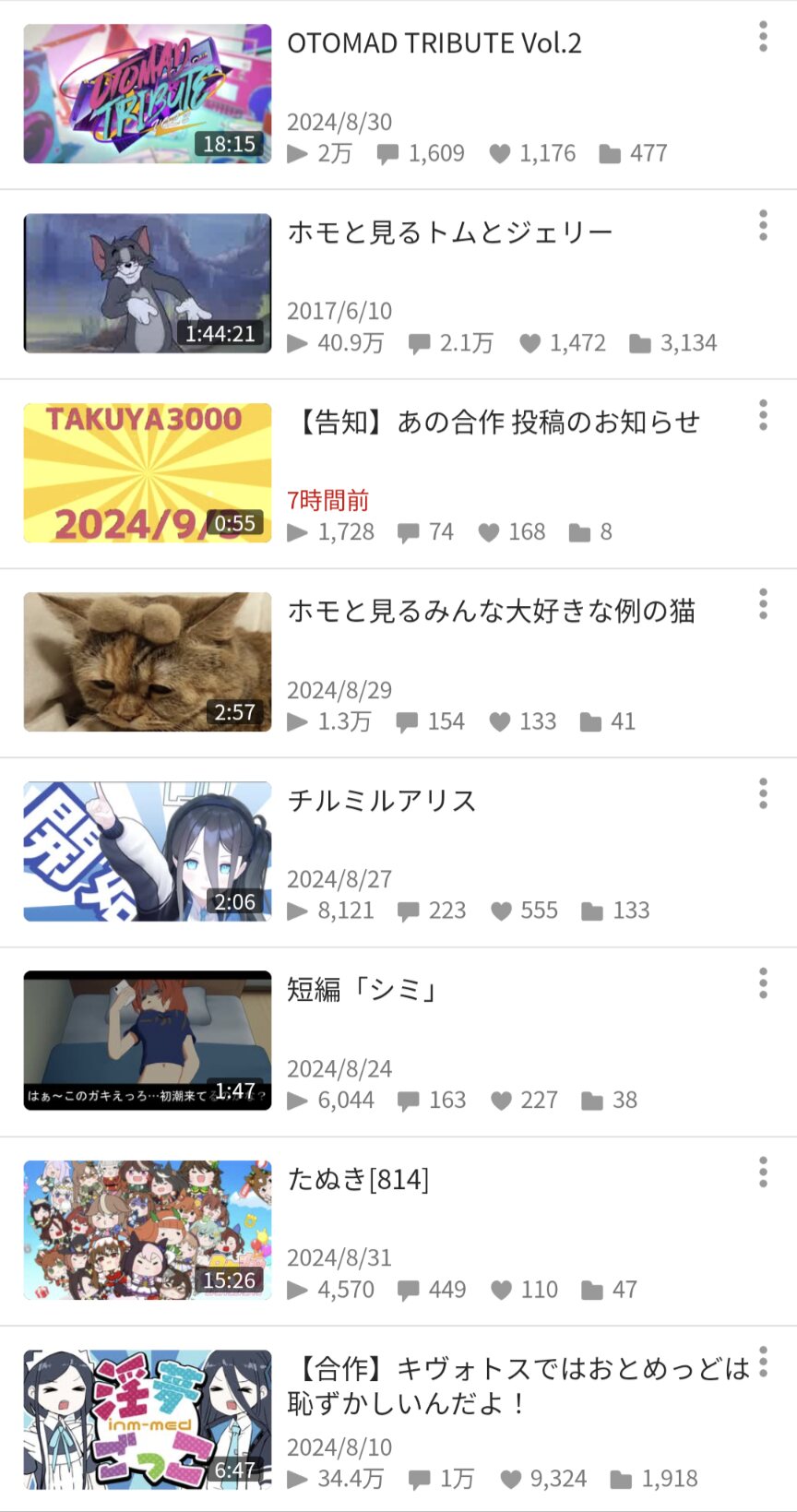The height and width of the screenshot is (1512, 797).
Task: Open more options for the 【合作】キヴォトス video
Action: pos(763,1362)
